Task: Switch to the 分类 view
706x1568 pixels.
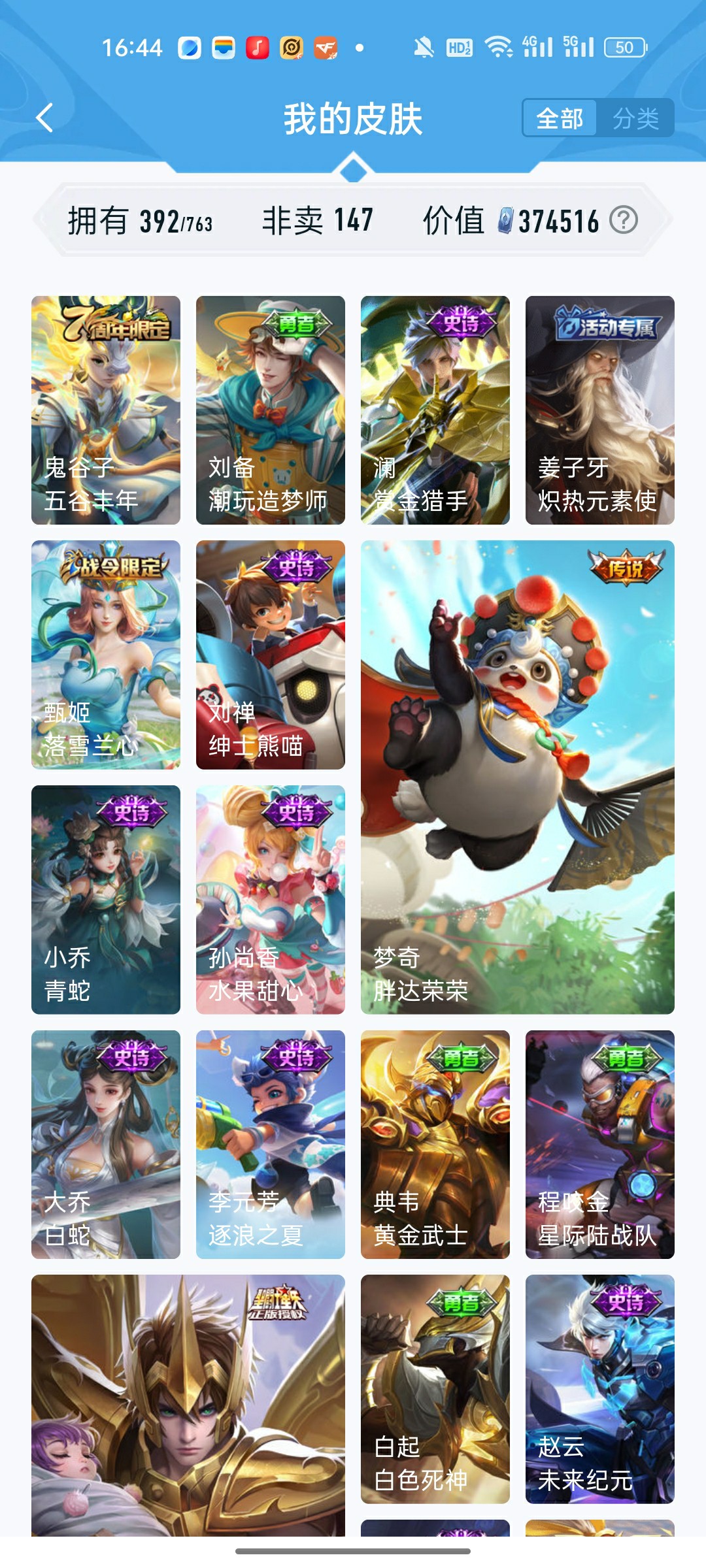Action: [635, 118]
